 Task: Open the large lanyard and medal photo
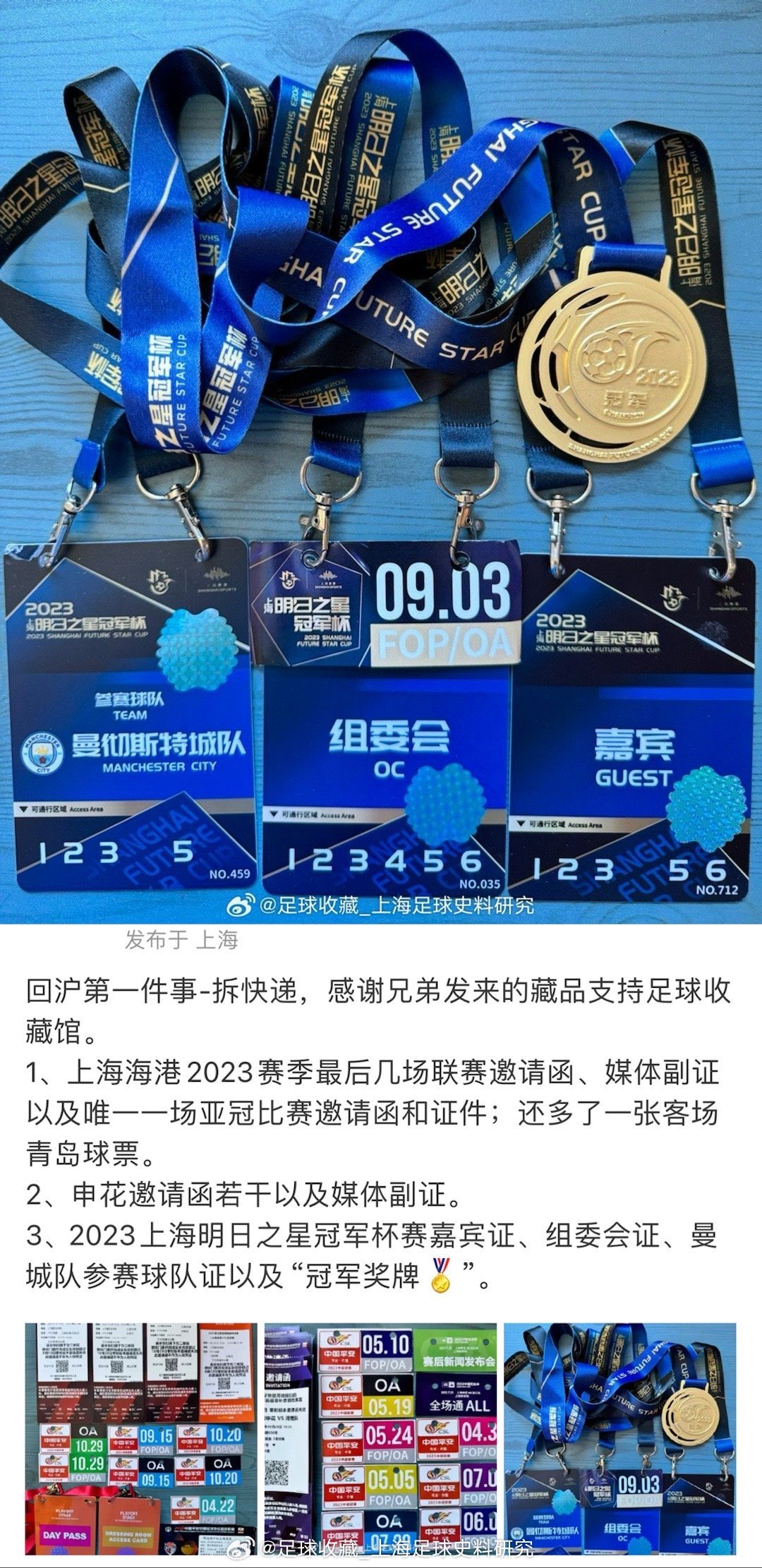coord(381,459)
